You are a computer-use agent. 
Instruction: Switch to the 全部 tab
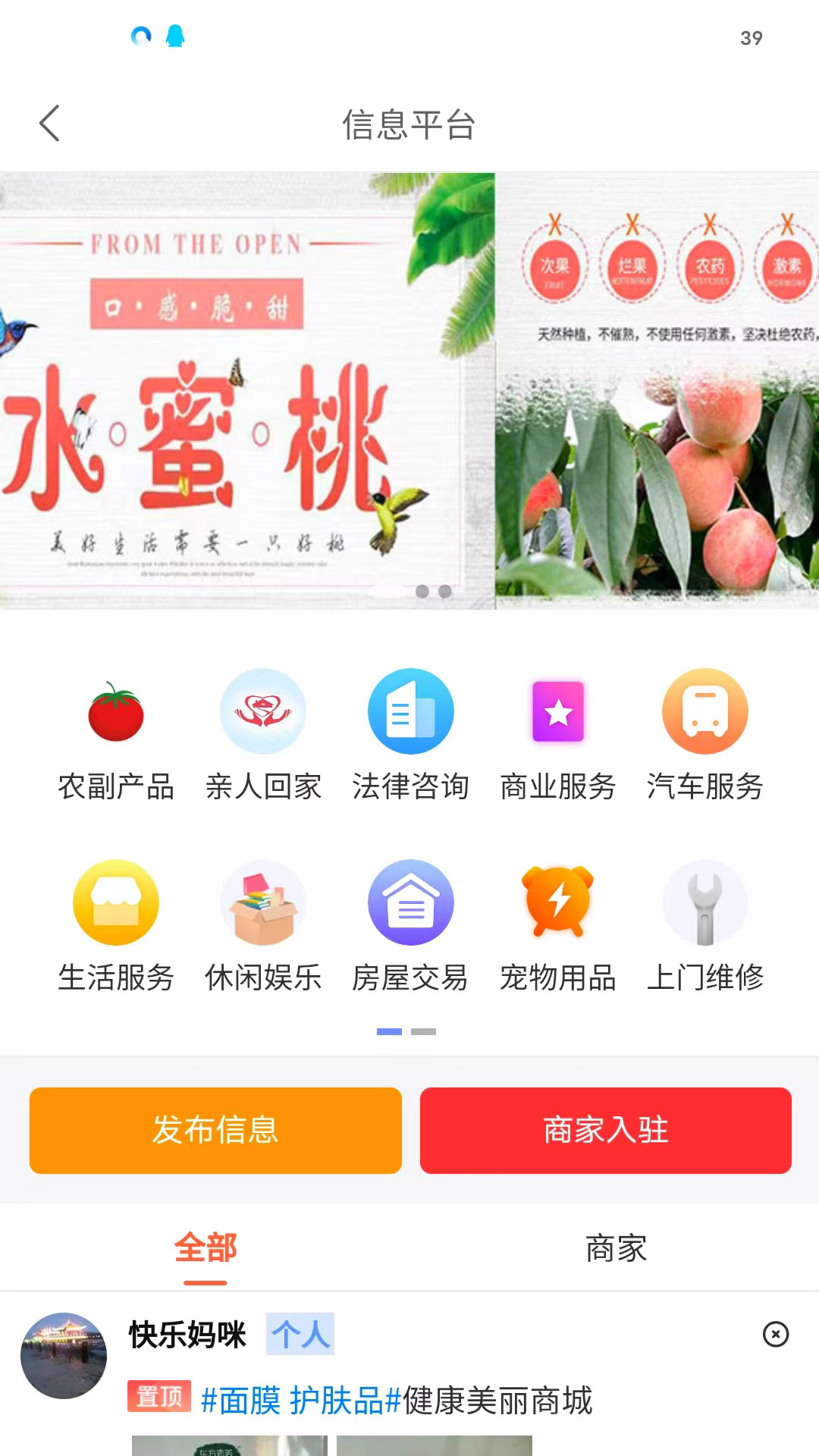(x=206, y=1248)
